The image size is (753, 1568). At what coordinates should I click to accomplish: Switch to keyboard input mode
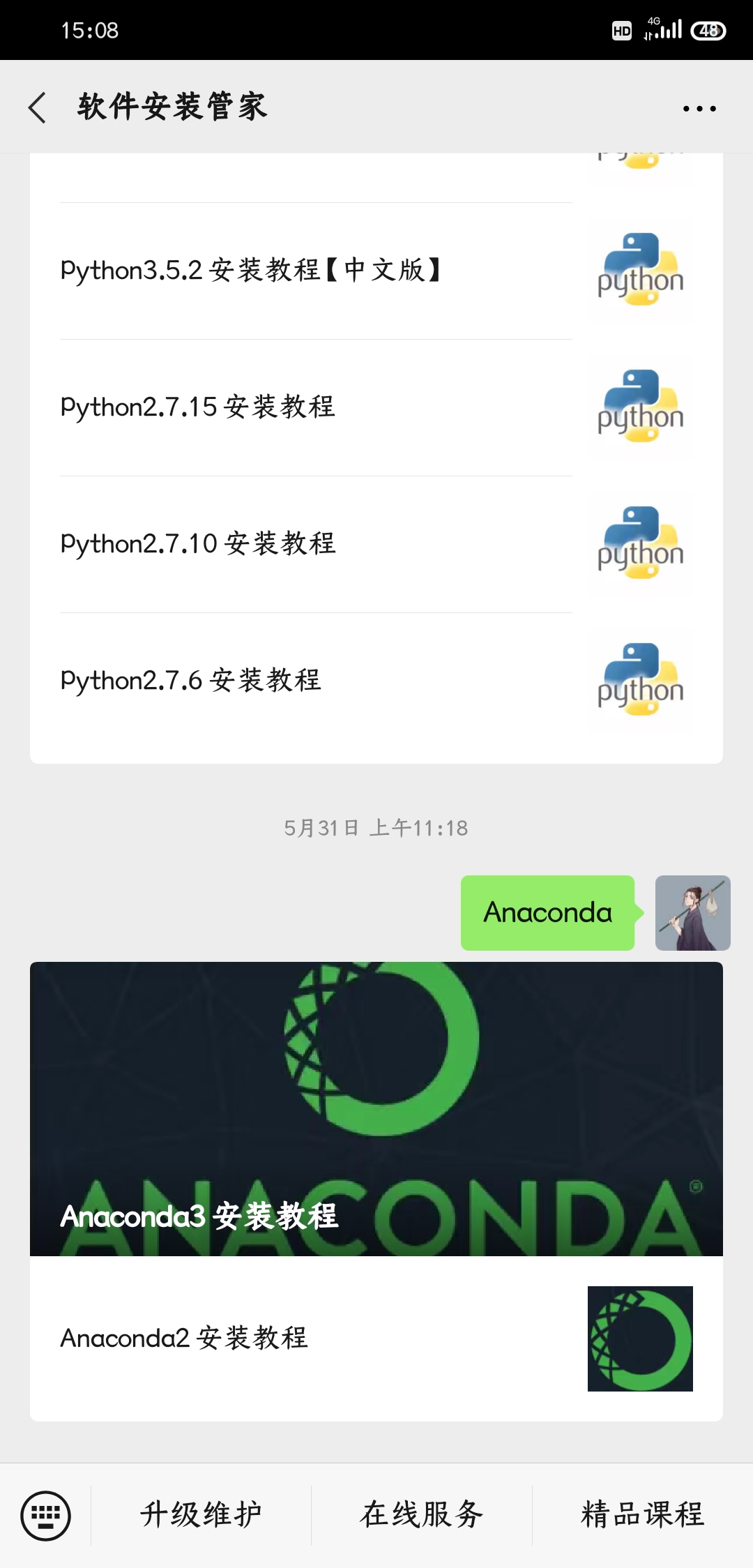pyautogui.click(x=45, y=1515)
